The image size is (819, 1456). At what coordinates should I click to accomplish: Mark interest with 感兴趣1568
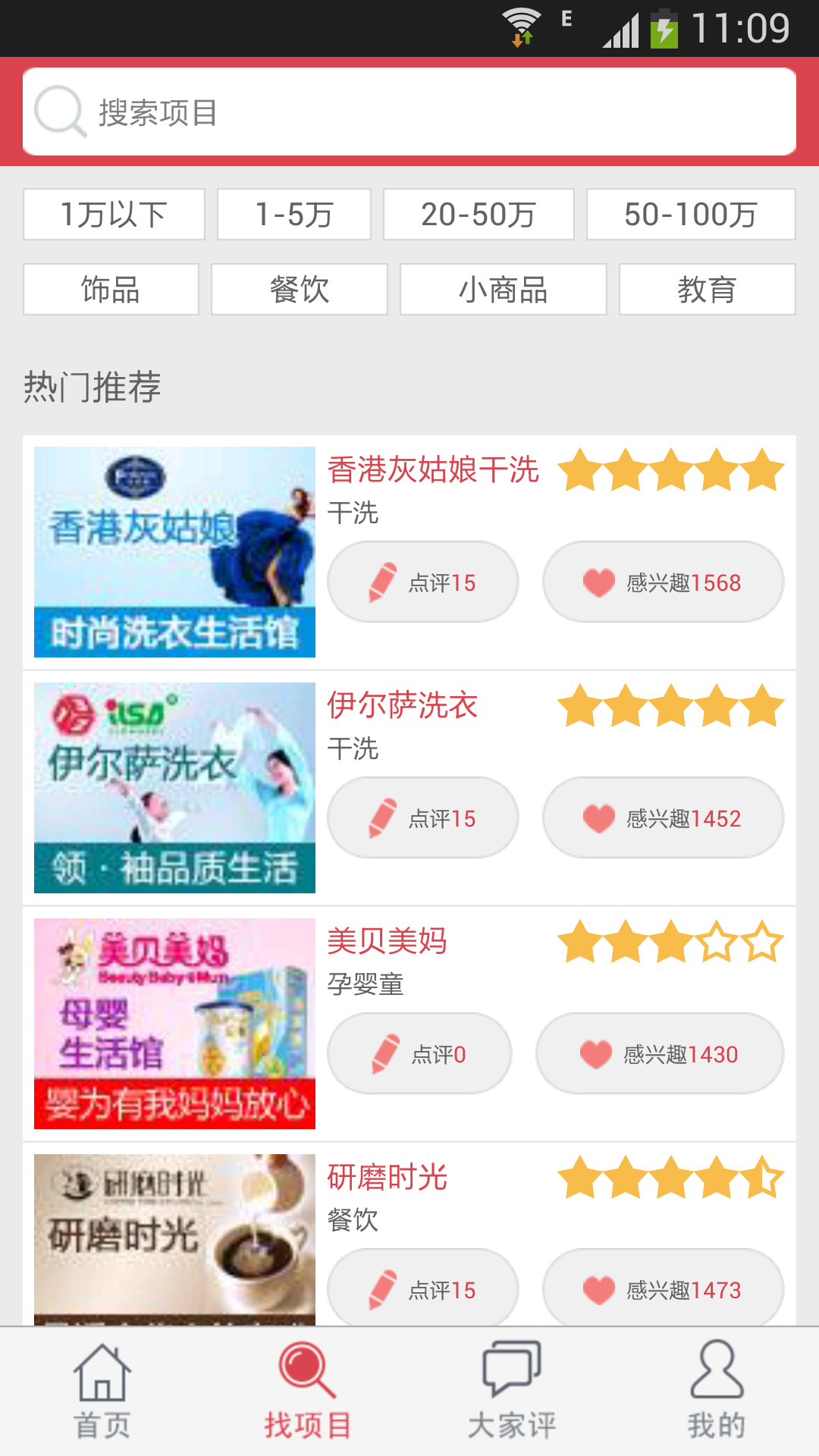663,582
